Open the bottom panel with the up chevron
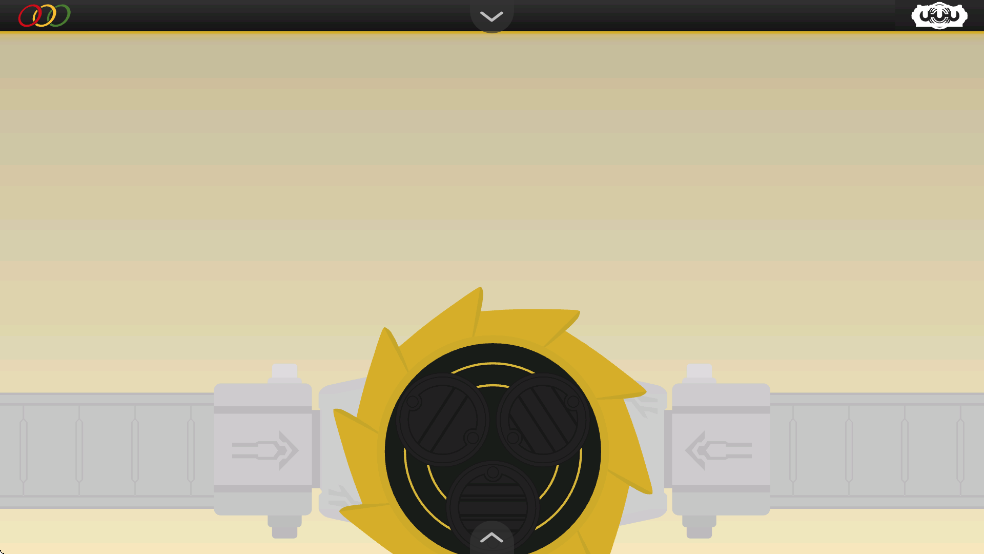The image size is (984, 554). coord(491,538)
